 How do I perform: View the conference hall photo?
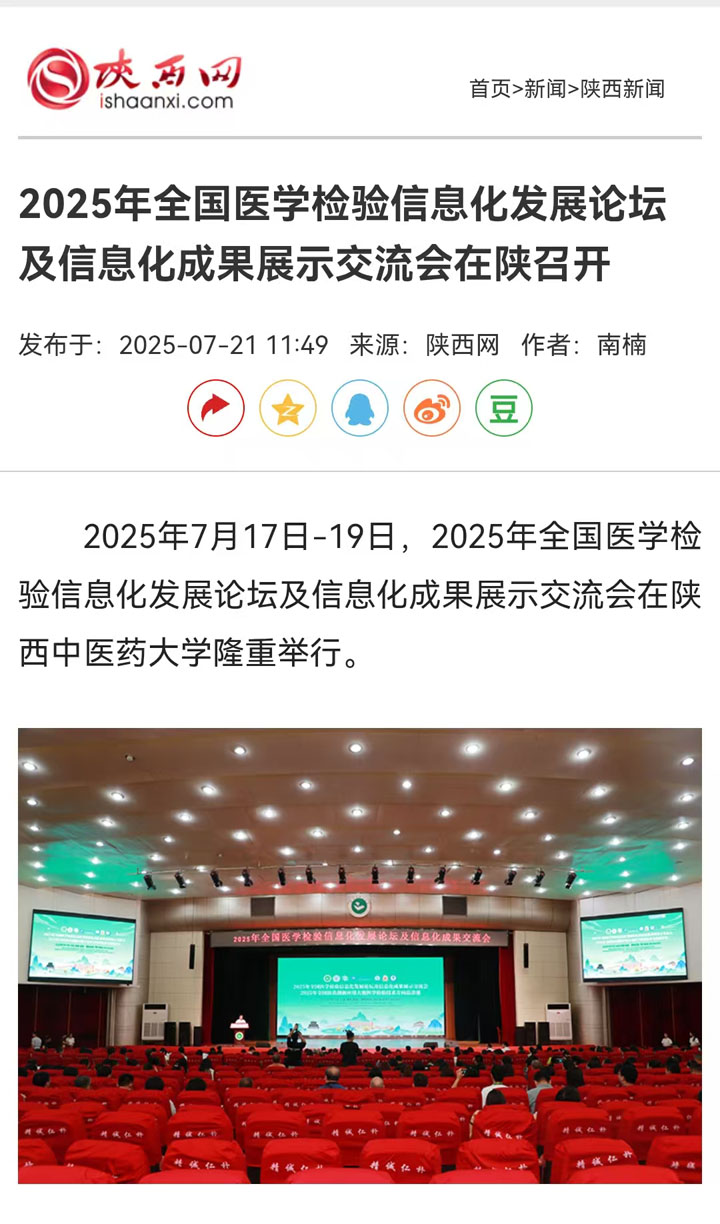360,955
